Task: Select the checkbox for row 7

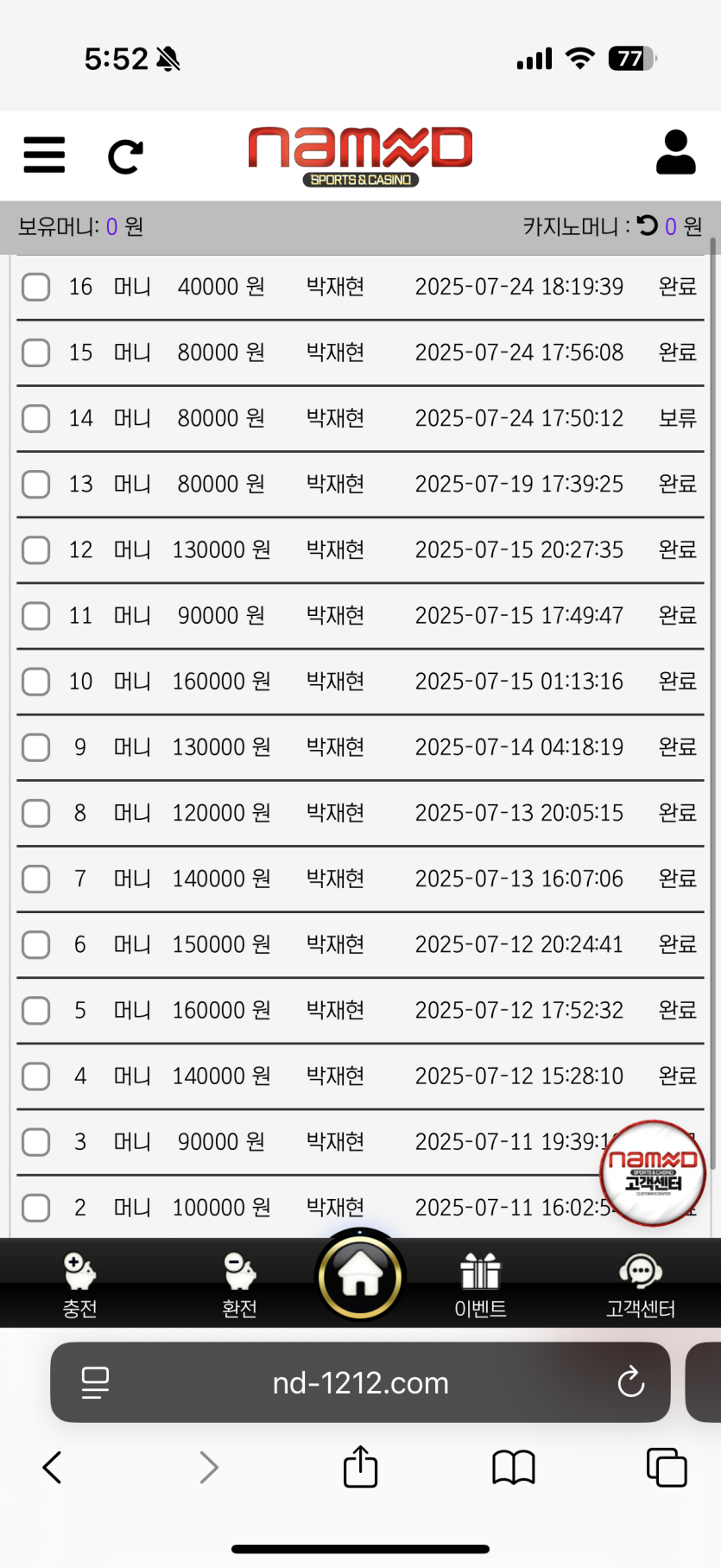Action: coord(35,879)
